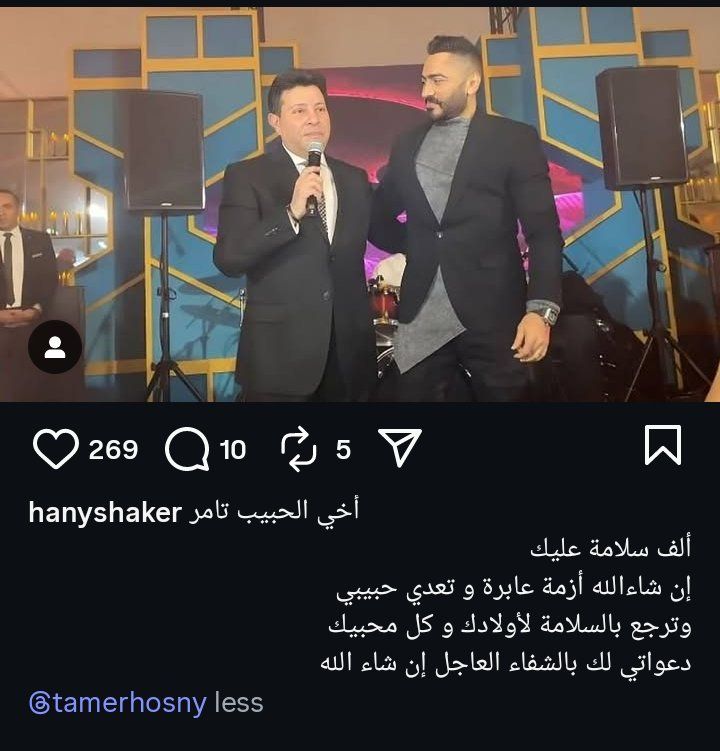This screenshot has height=751, width=720.
Task: Collapse the caption with less
Action: [x=238, y=703]
